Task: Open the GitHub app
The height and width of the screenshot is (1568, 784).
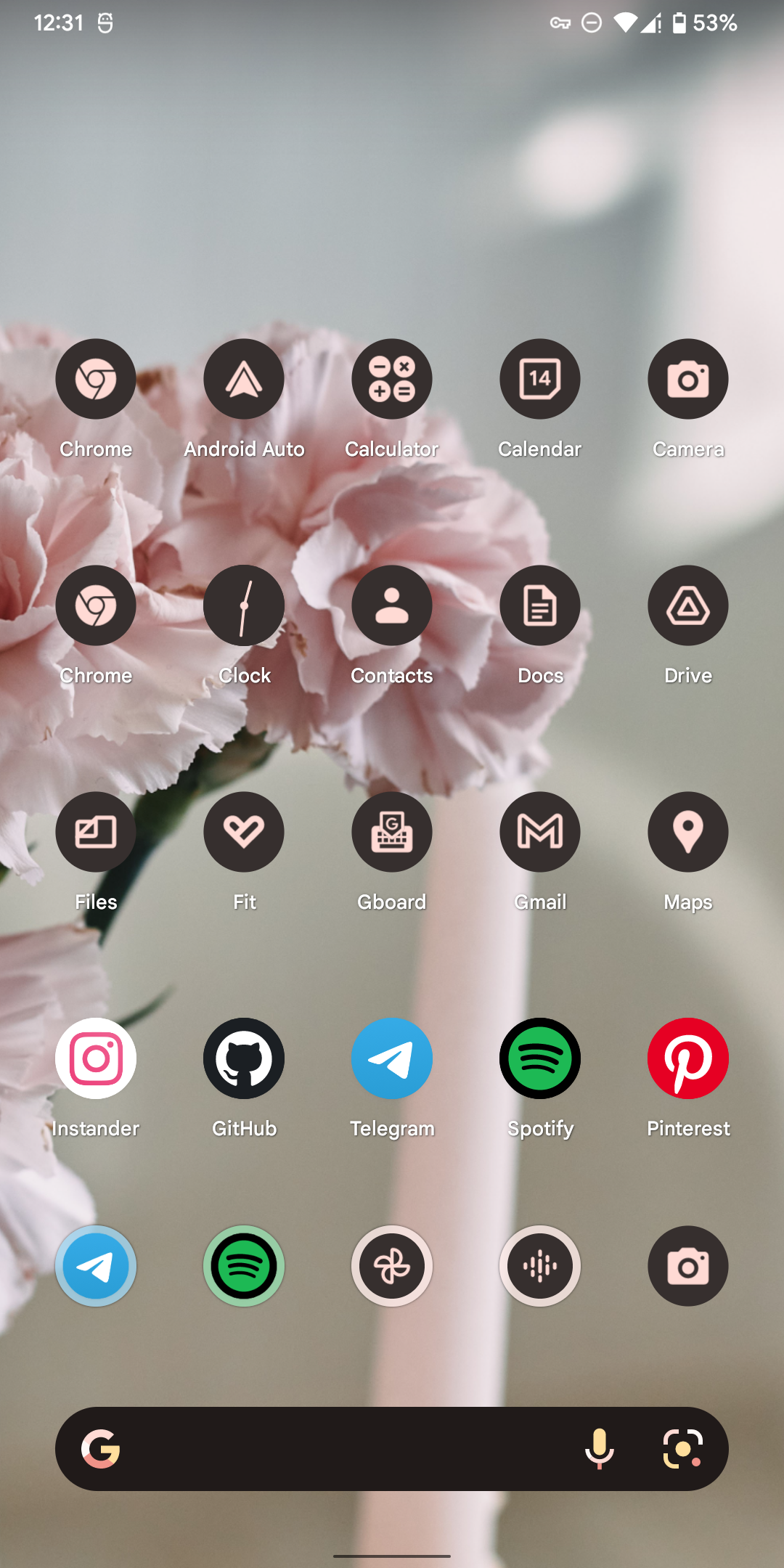Action: (244, 1058)
